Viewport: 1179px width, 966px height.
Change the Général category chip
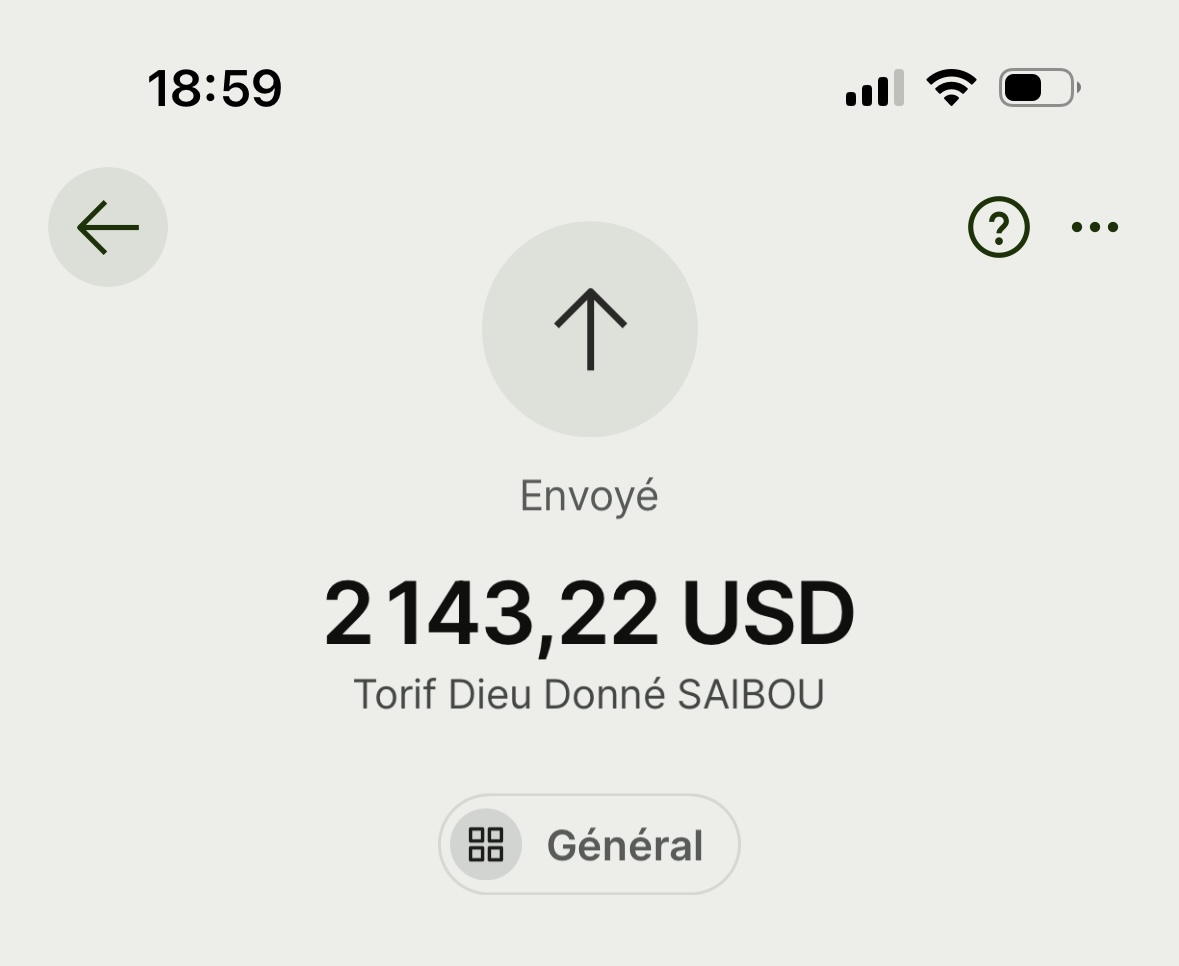pyautogui.click(x=589, y=845)
